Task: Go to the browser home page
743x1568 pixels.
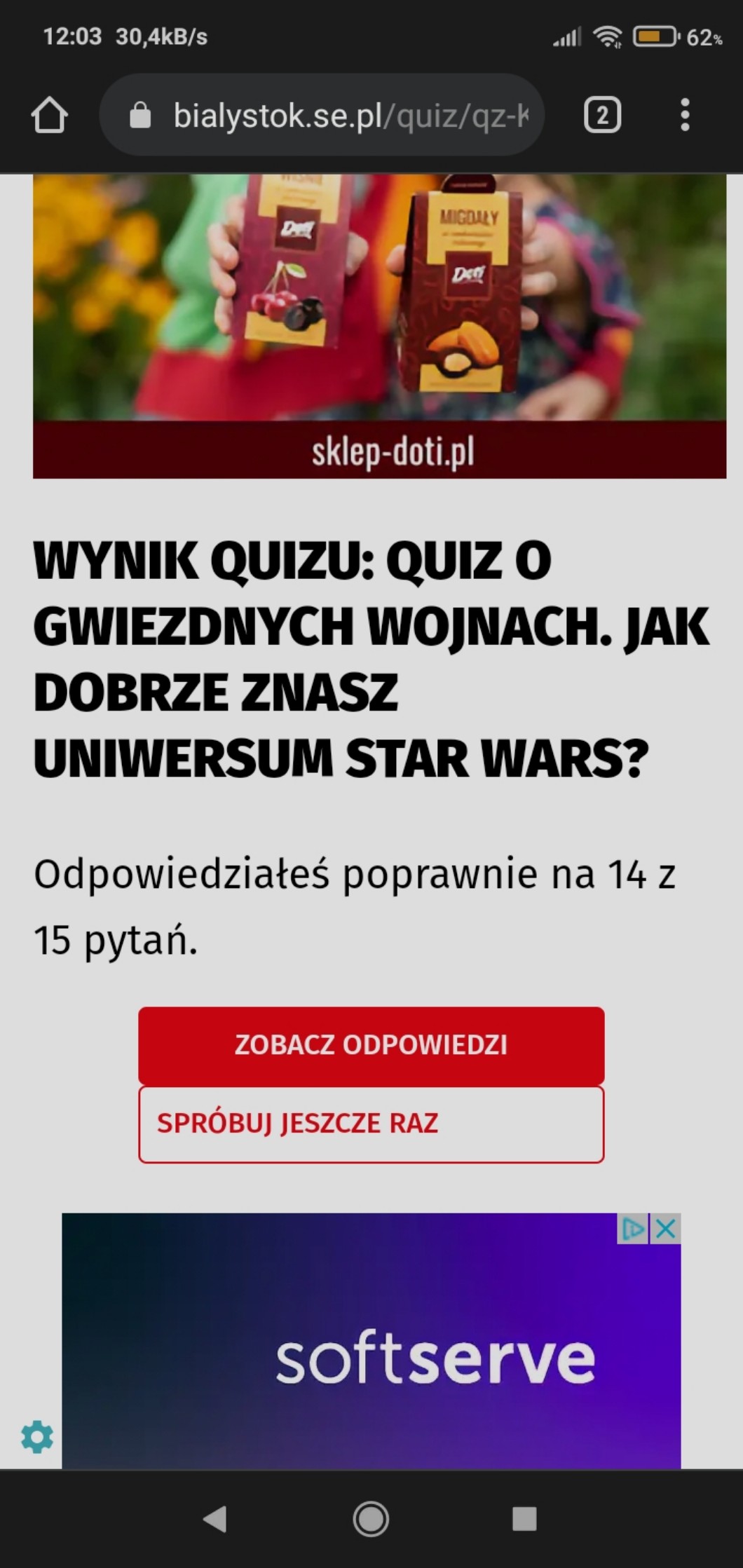Action: pos(49,116)
